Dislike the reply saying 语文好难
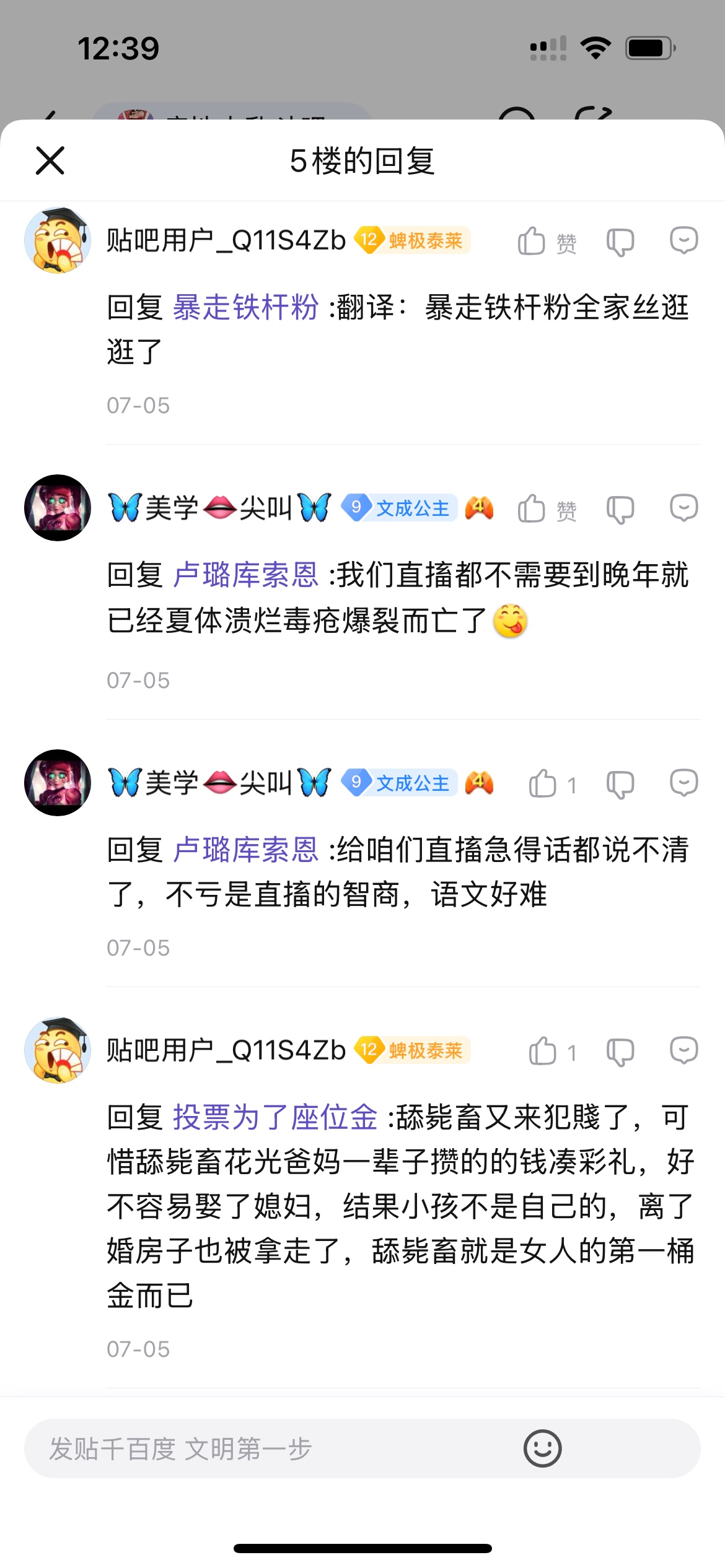This screenshot has height=1568, width=725. pos(620,784)
